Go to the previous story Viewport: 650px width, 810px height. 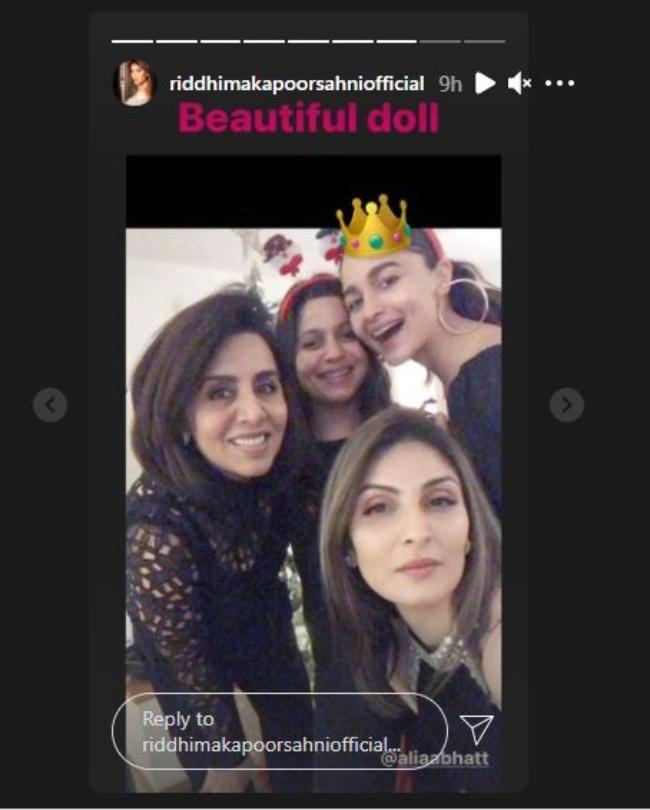[x=50, y=405]
